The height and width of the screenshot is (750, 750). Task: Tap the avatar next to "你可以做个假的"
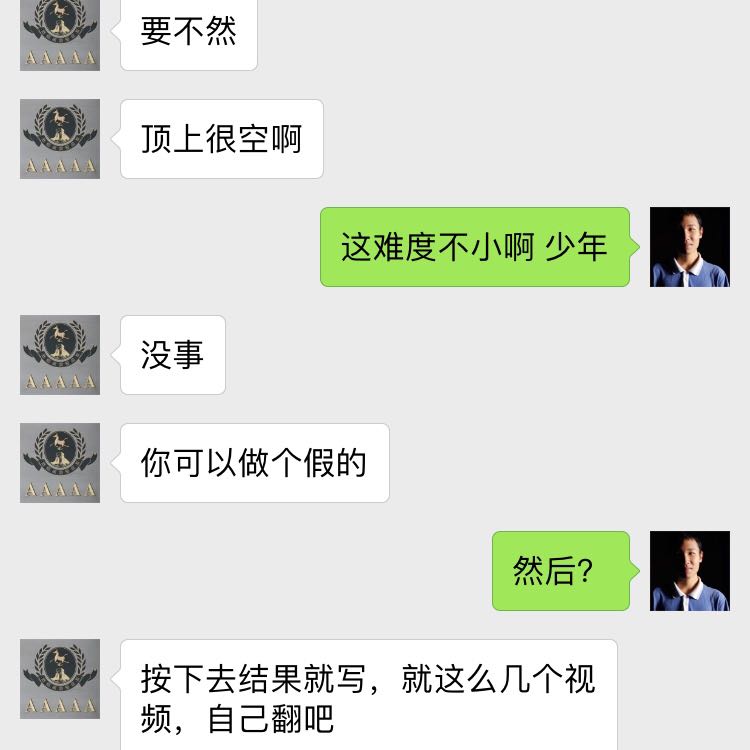coord(60,463)
